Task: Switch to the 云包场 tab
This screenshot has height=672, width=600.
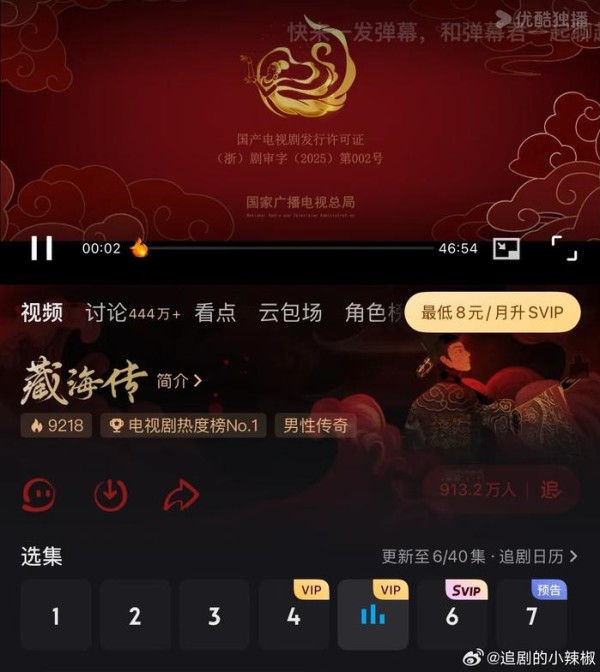Action: click(290, 313)
